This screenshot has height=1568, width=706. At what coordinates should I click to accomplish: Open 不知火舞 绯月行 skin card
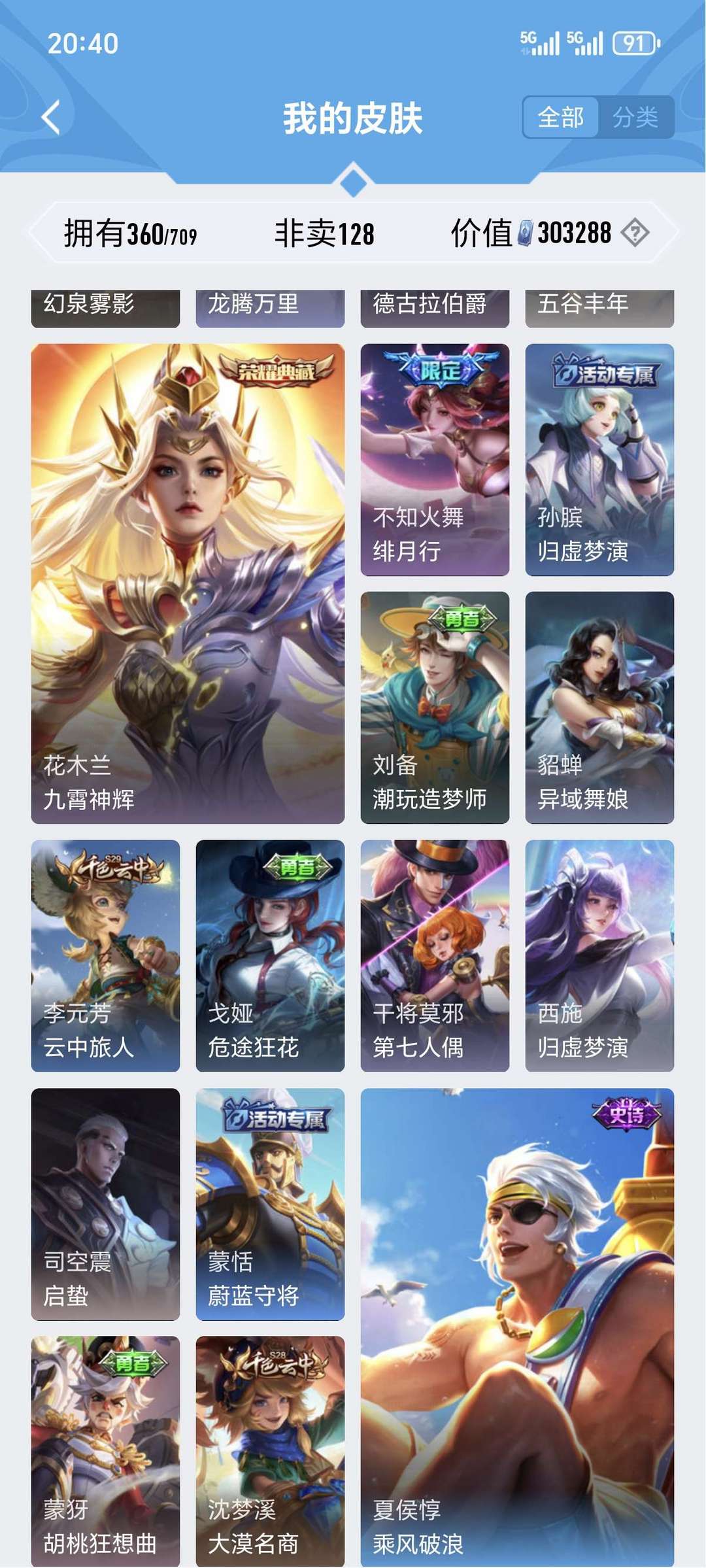click(435, 460)
